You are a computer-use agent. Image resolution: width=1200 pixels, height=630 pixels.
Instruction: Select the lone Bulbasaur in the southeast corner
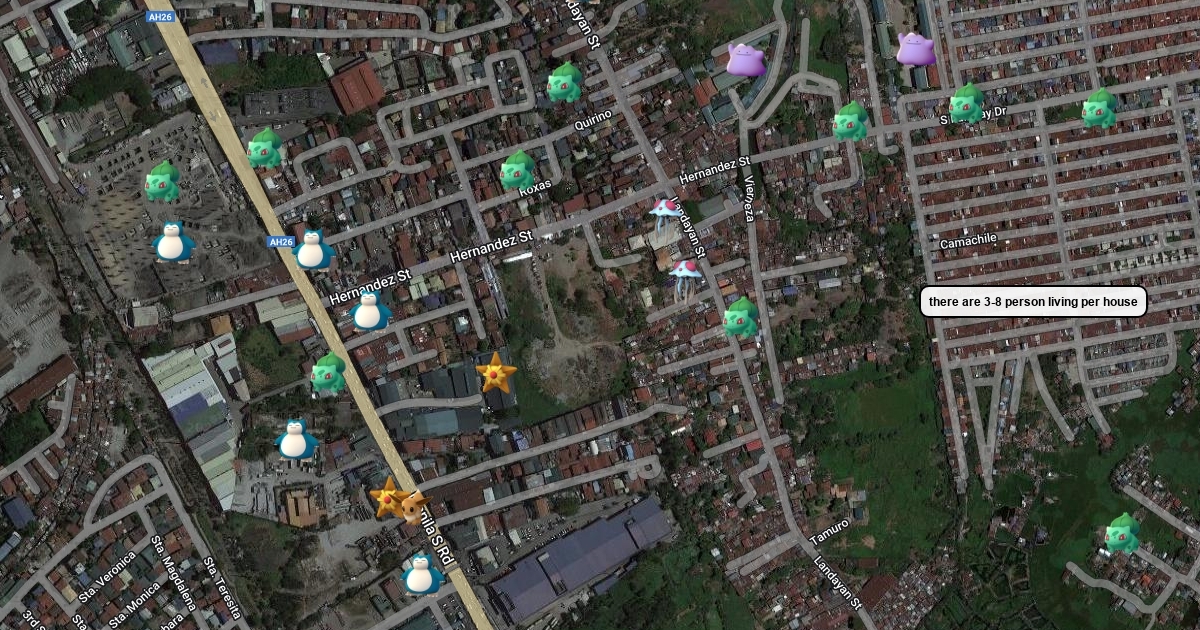[x=1122, y=534]
